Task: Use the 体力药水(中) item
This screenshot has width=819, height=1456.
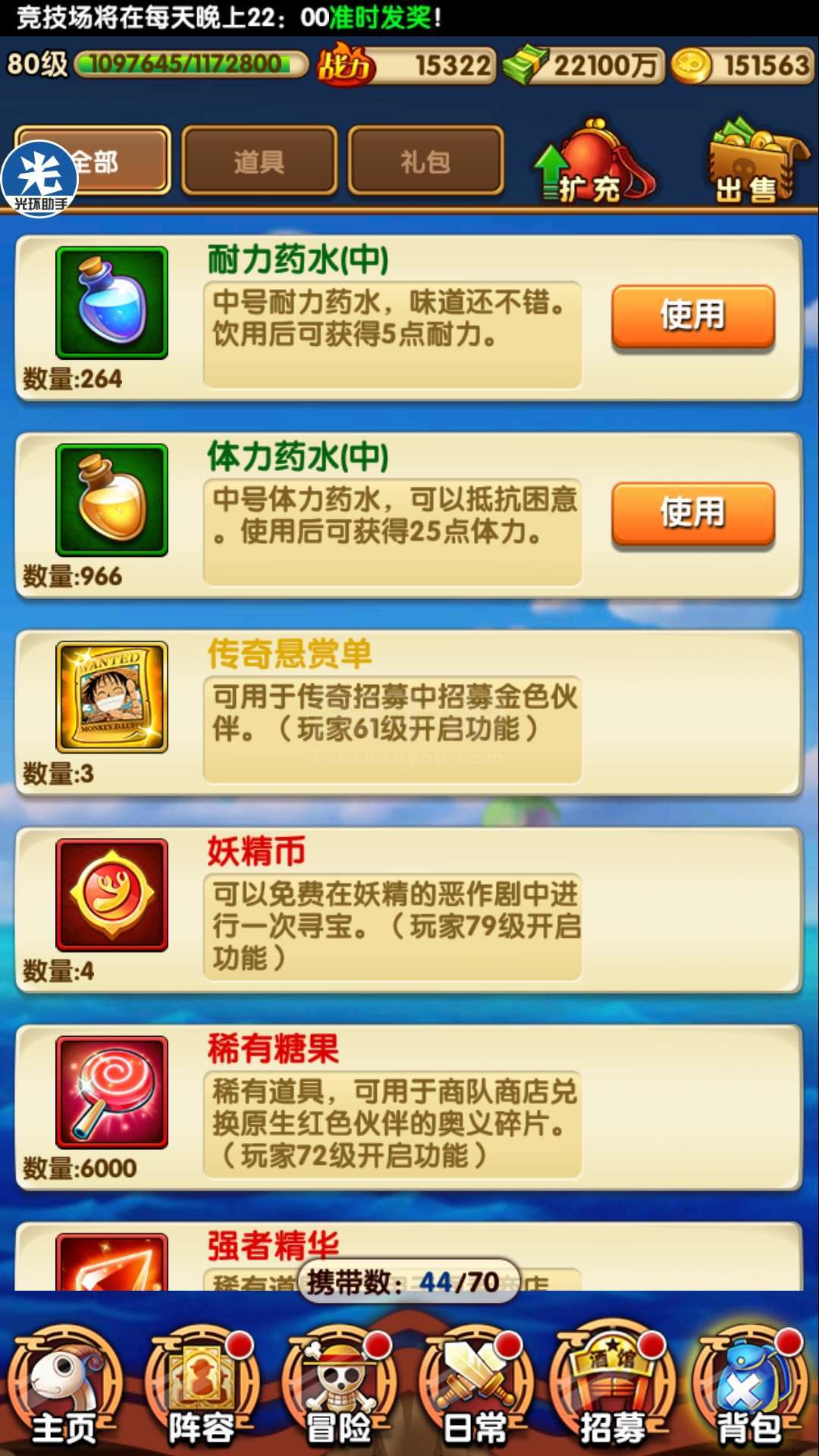Action: pos(693,513)
